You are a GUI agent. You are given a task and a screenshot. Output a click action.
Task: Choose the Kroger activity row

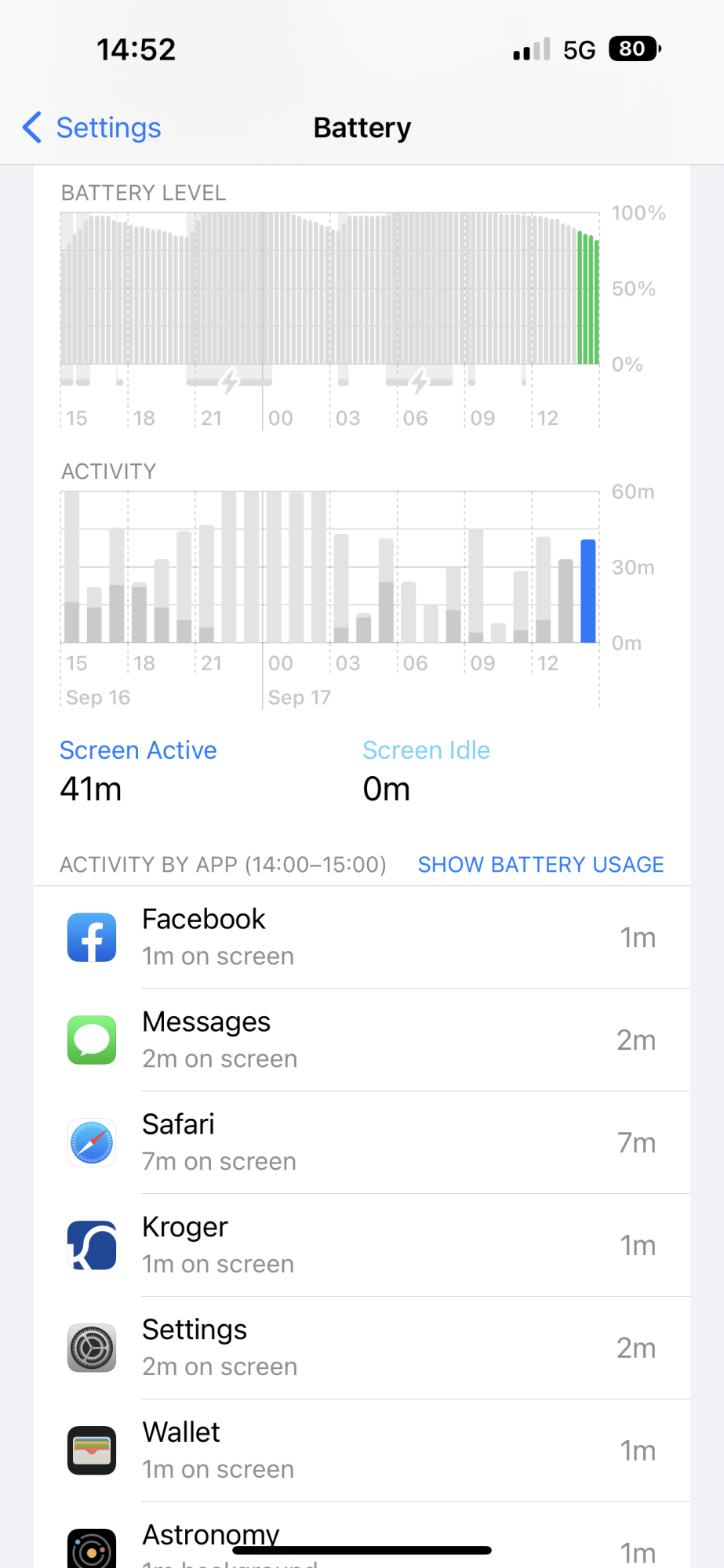(361, 1246)
